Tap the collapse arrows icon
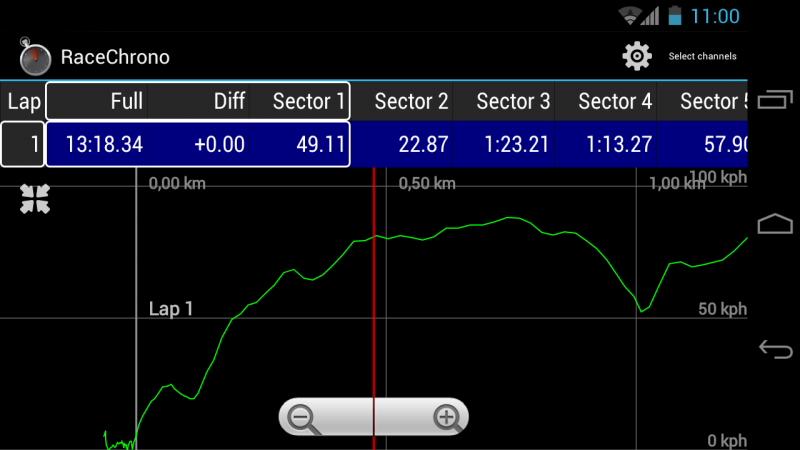 (x=35, y=198)
